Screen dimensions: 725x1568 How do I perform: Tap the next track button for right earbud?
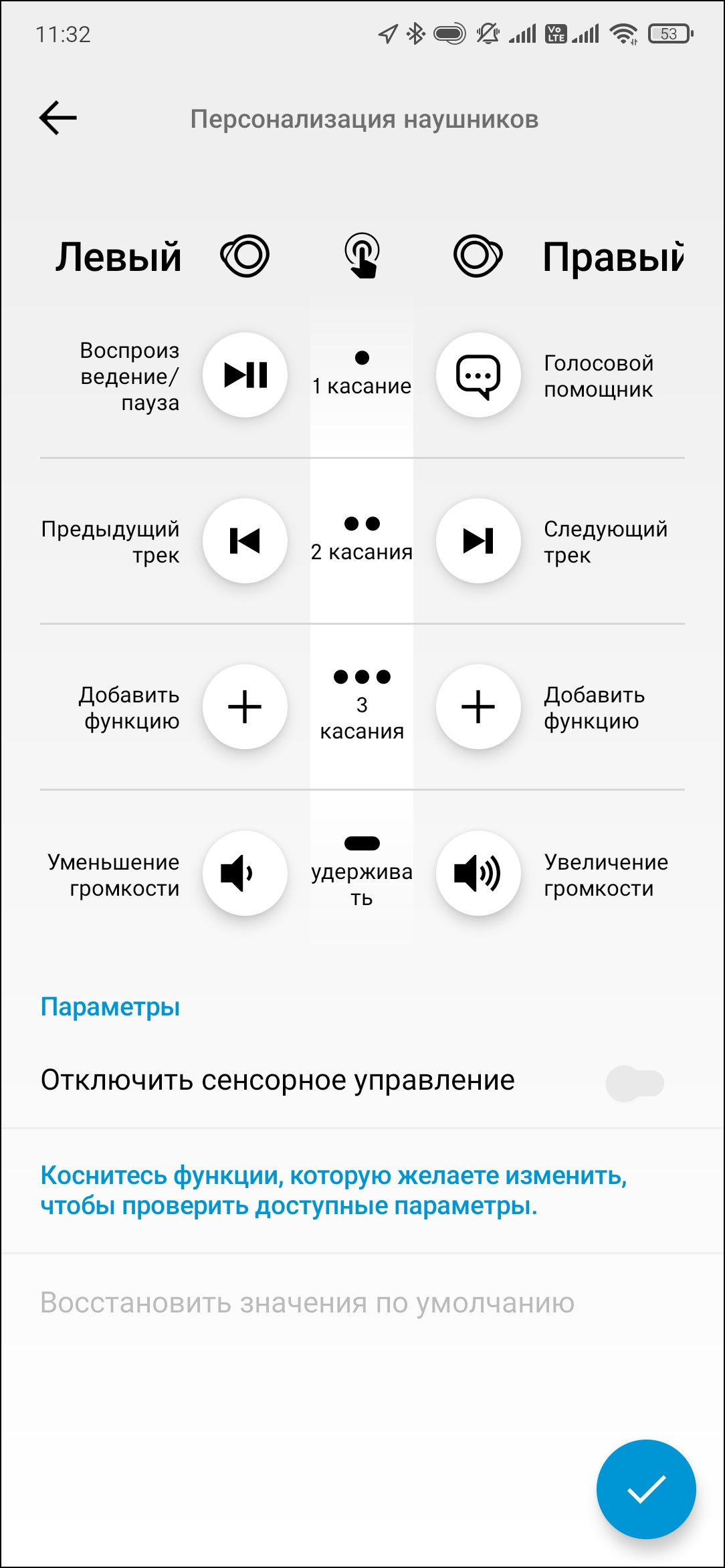(478, 541)
